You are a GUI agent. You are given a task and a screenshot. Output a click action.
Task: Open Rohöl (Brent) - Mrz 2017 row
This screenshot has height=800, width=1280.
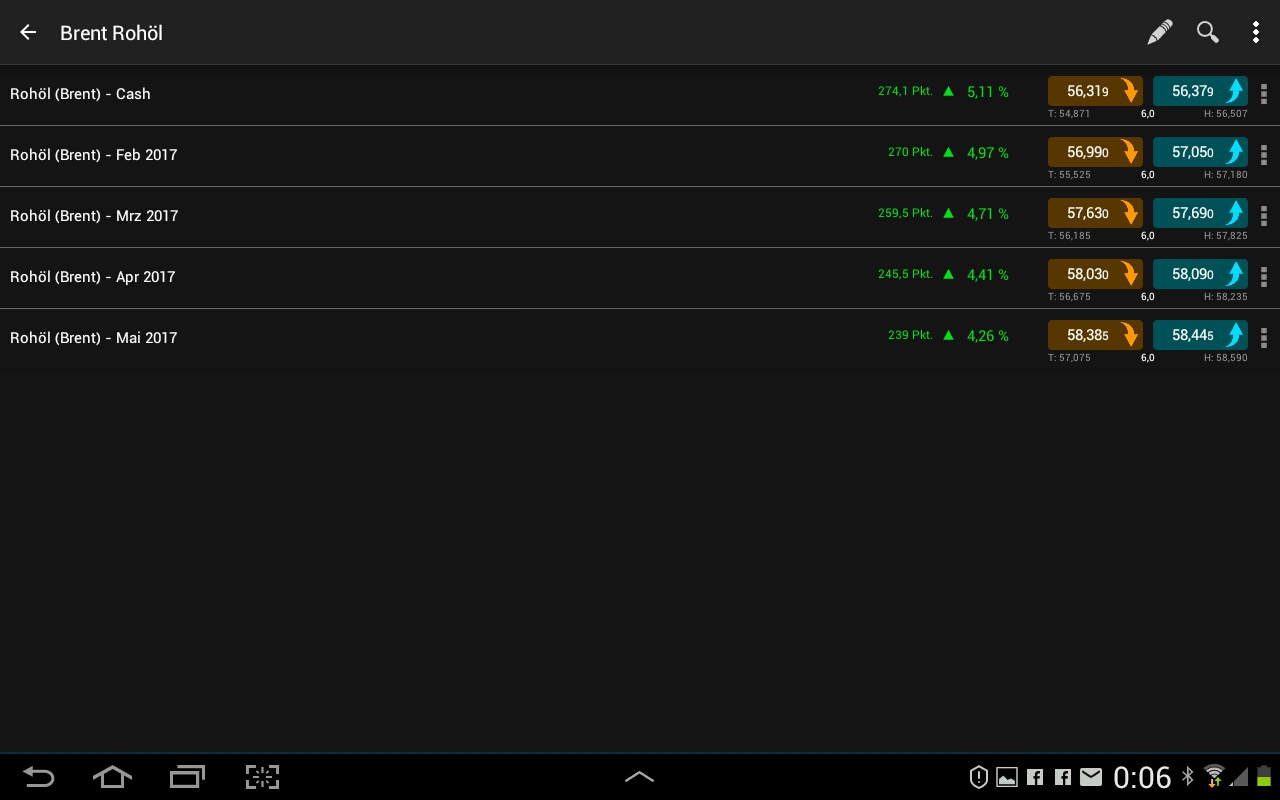click(x=94, y=216)
